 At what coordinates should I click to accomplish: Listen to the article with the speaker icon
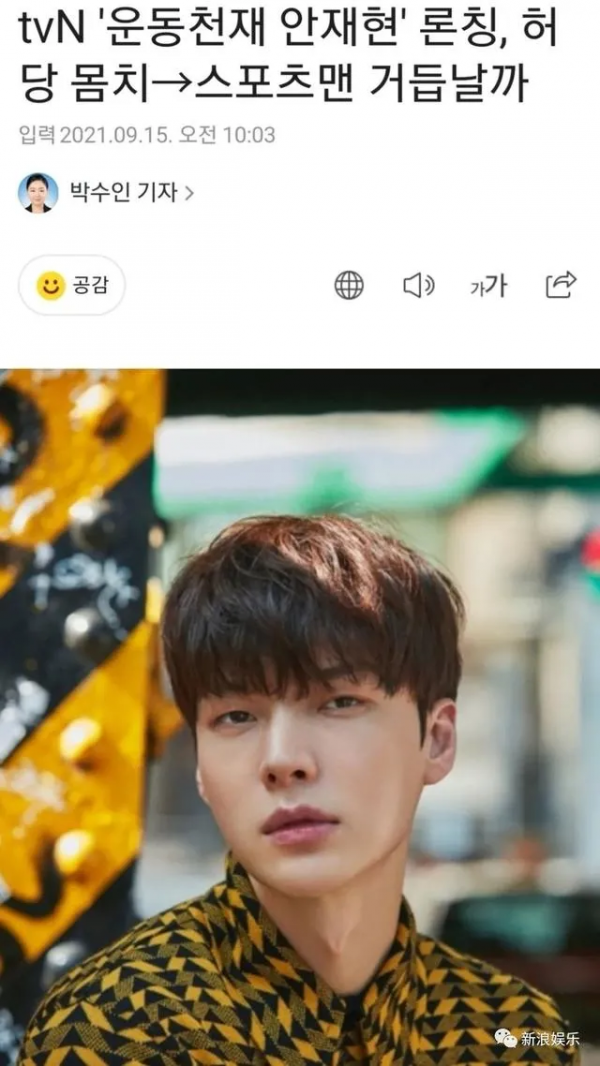coord(418,286)
